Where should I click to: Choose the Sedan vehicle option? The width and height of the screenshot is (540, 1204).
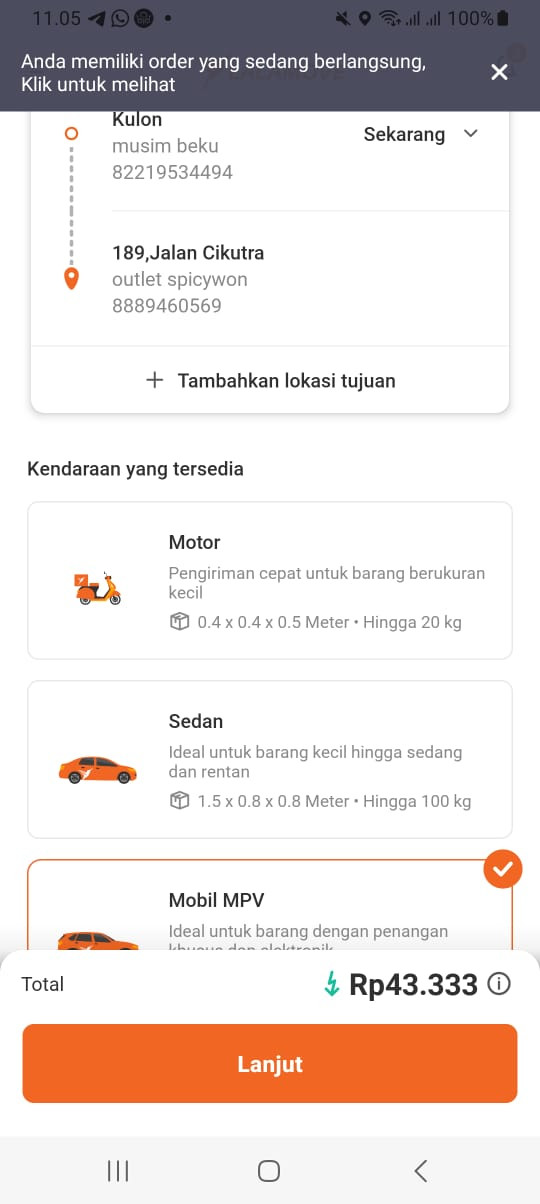[270, 759]
